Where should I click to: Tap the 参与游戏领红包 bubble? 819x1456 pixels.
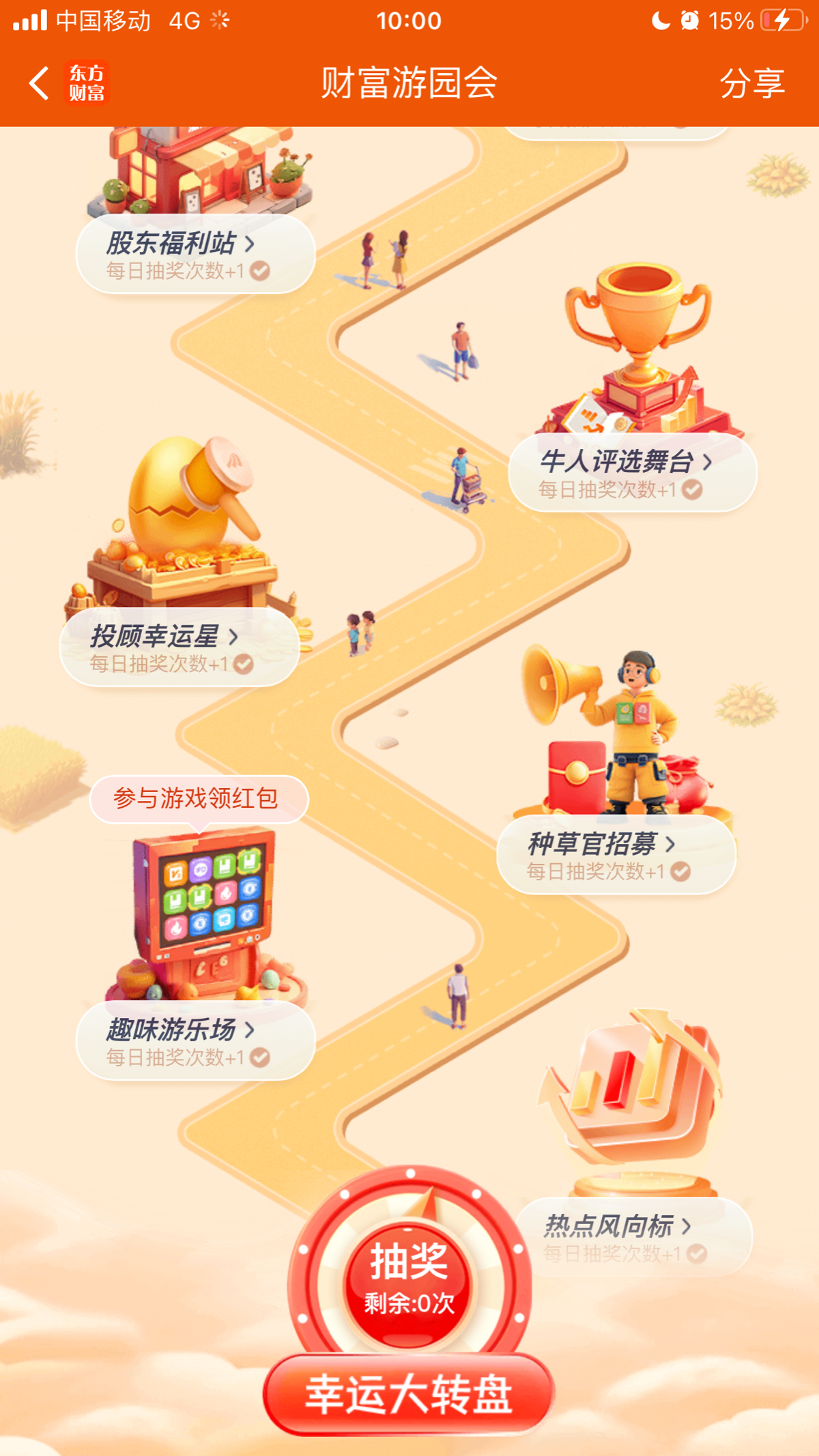click(x=197, y=798)
